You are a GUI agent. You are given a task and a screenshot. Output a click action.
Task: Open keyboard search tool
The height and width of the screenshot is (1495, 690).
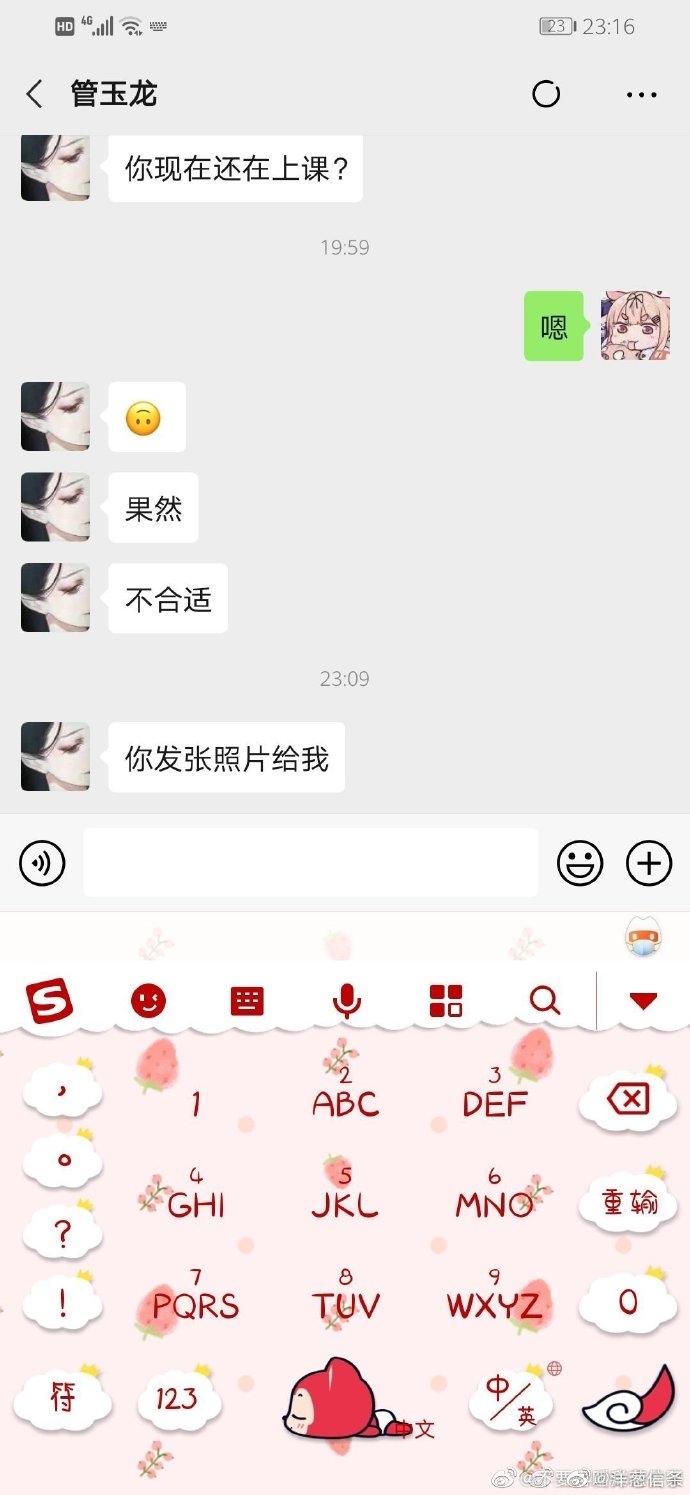coord(544,1000)
